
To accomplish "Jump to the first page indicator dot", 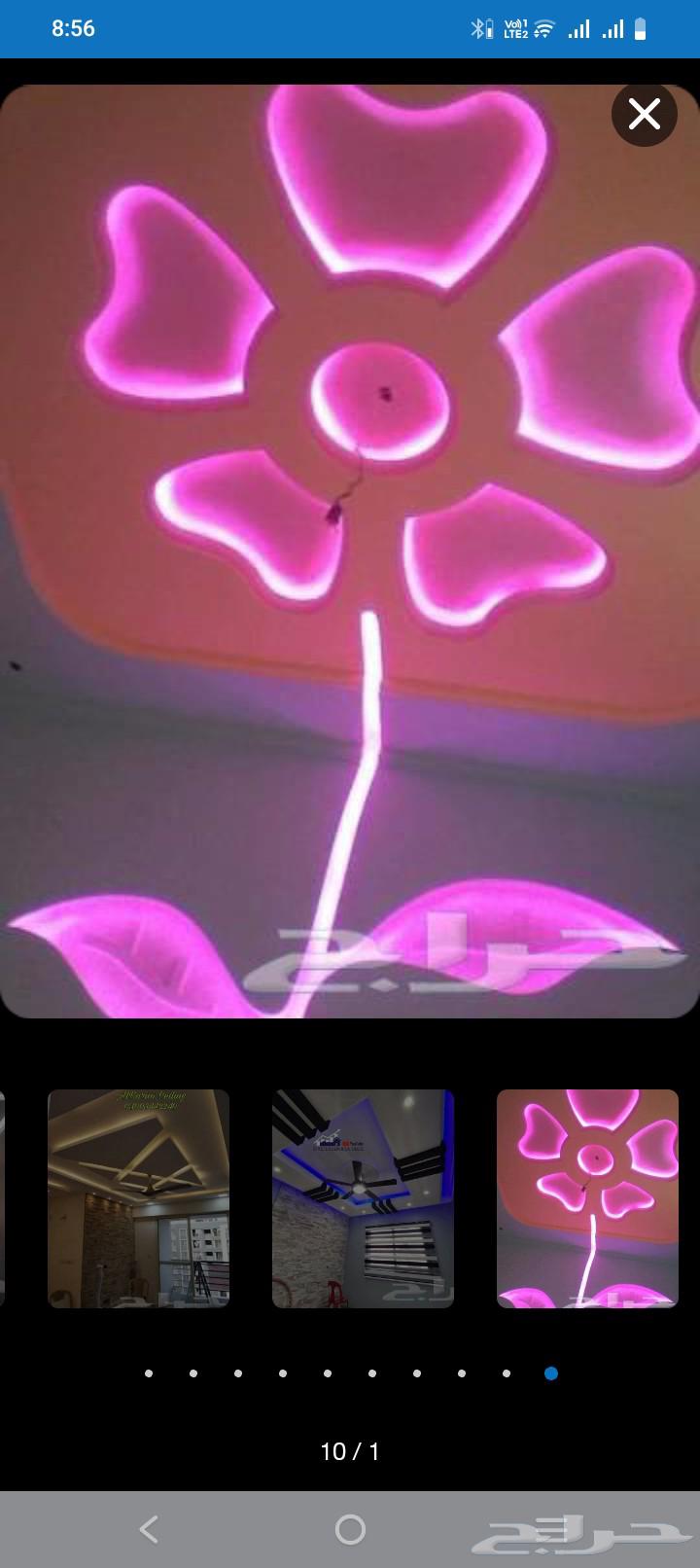I will pos(149,1373).
